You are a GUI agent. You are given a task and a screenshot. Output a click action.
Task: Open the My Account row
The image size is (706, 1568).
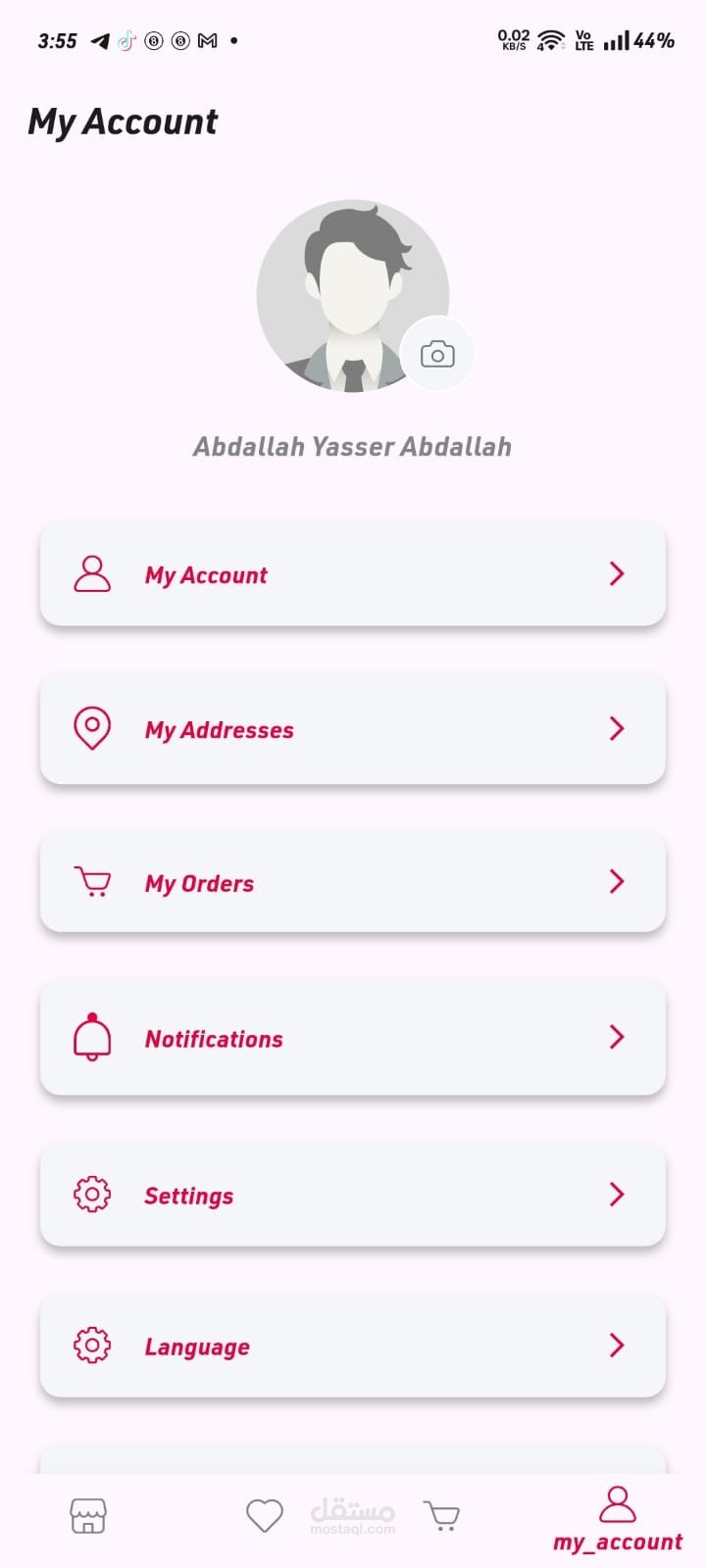click(352, 574)
